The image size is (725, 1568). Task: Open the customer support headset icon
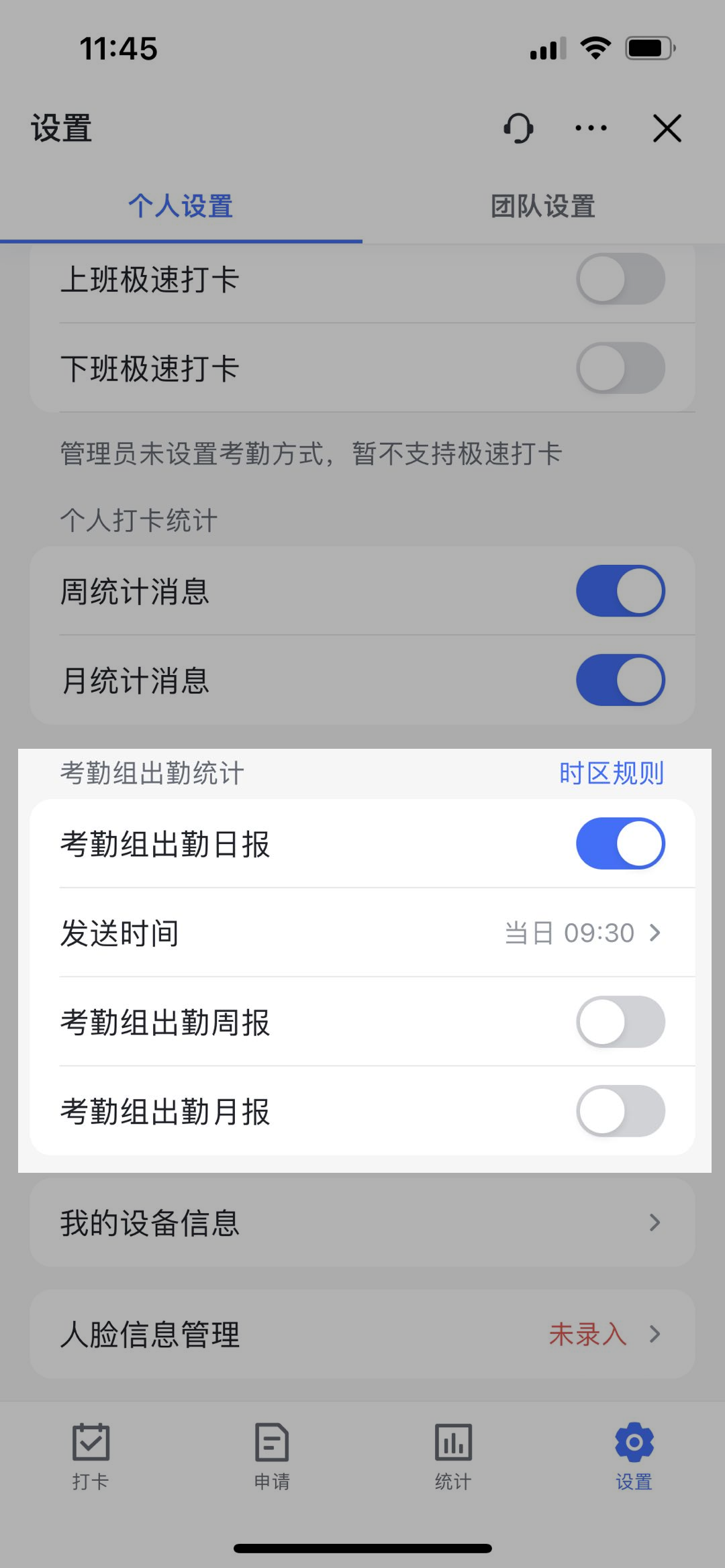[x=518, y=127]
